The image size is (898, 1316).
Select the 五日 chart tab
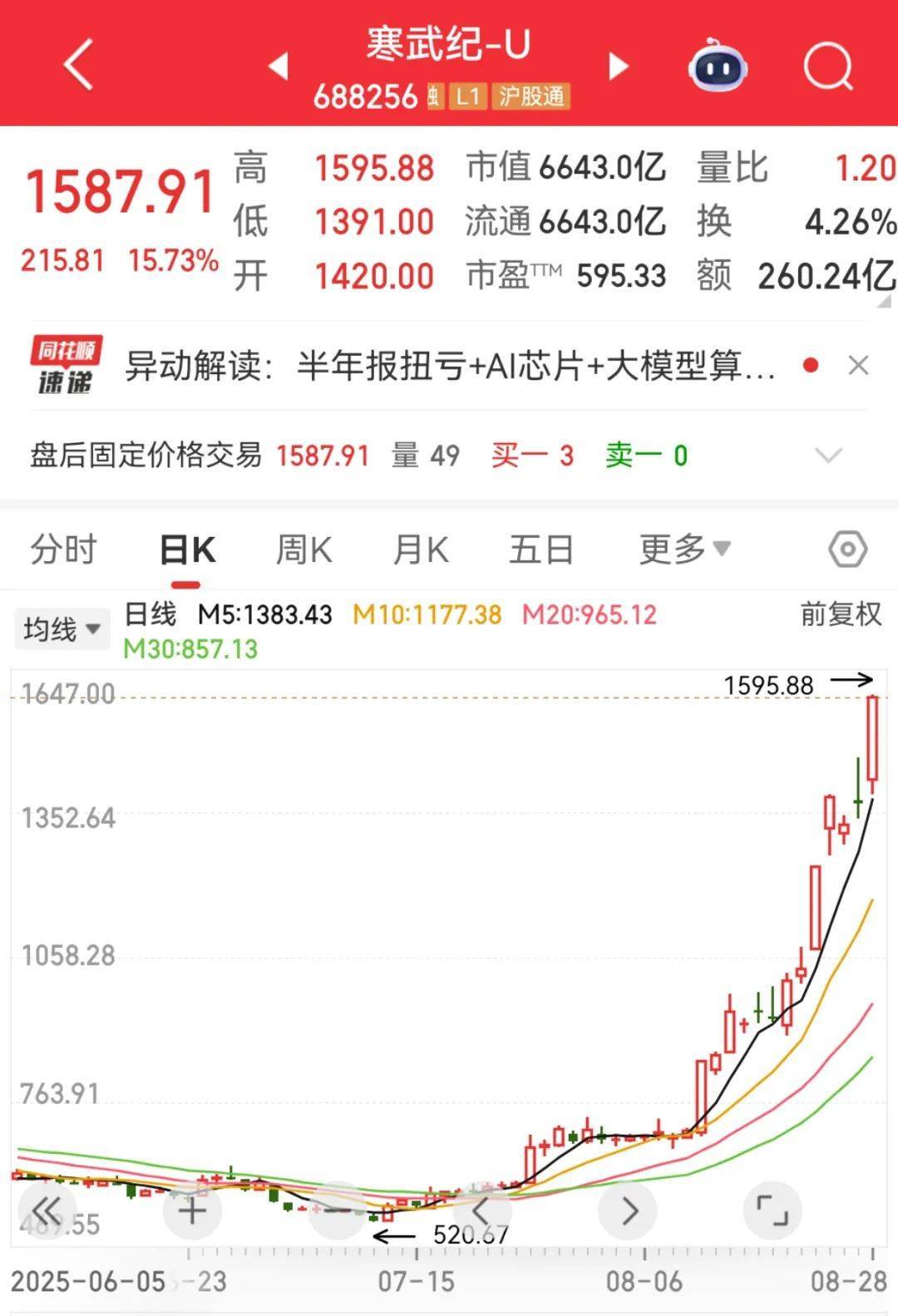click(542, 550)
